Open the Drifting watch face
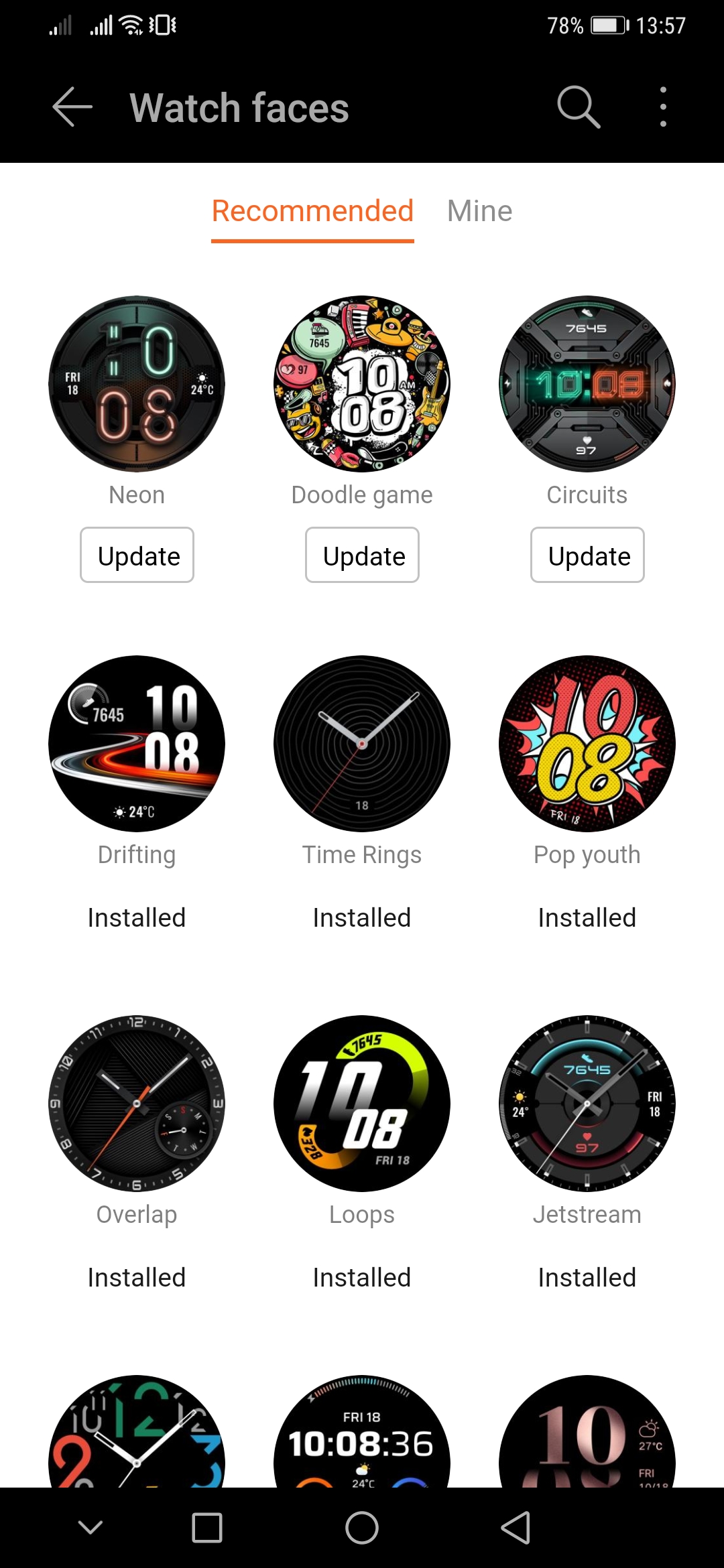724x1568 pixels. 137,744
